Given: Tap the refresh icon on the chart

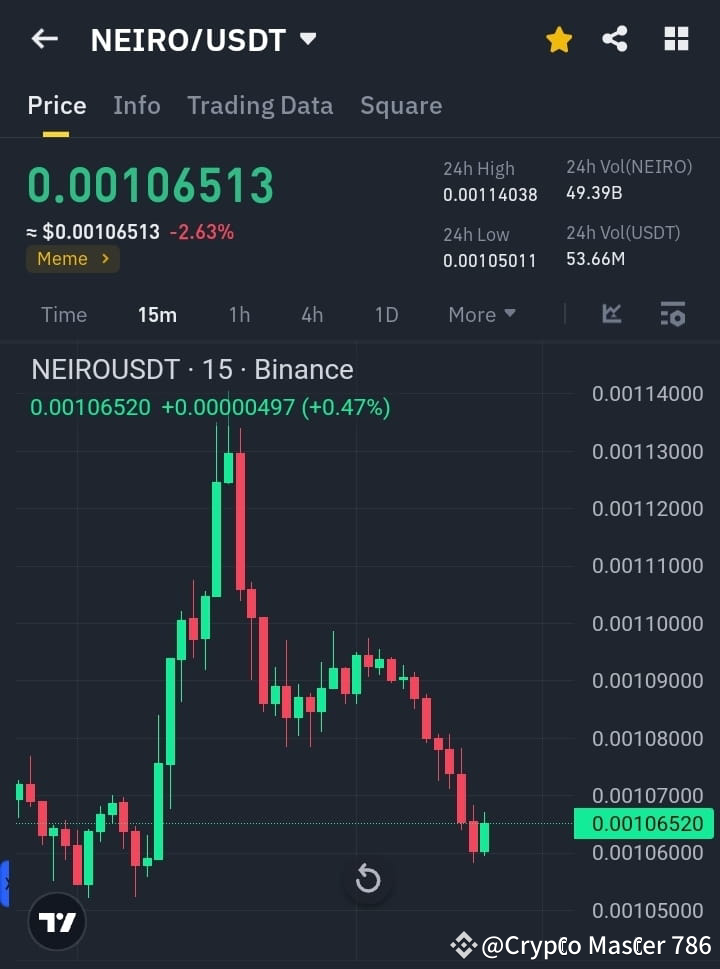Looking at the screenshot, I should pyautogui.click(x=368, y=878).
